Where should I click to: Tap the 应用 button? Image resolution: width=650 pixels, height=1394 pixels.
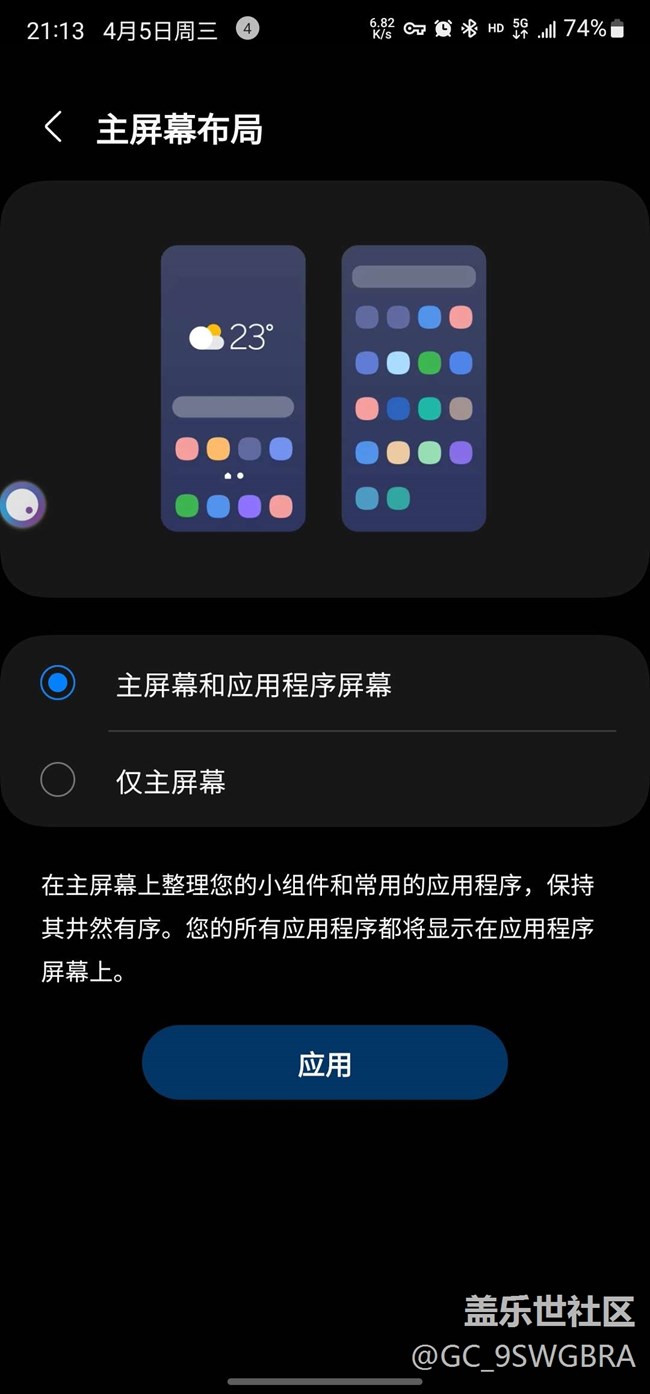click(324, 1063)
